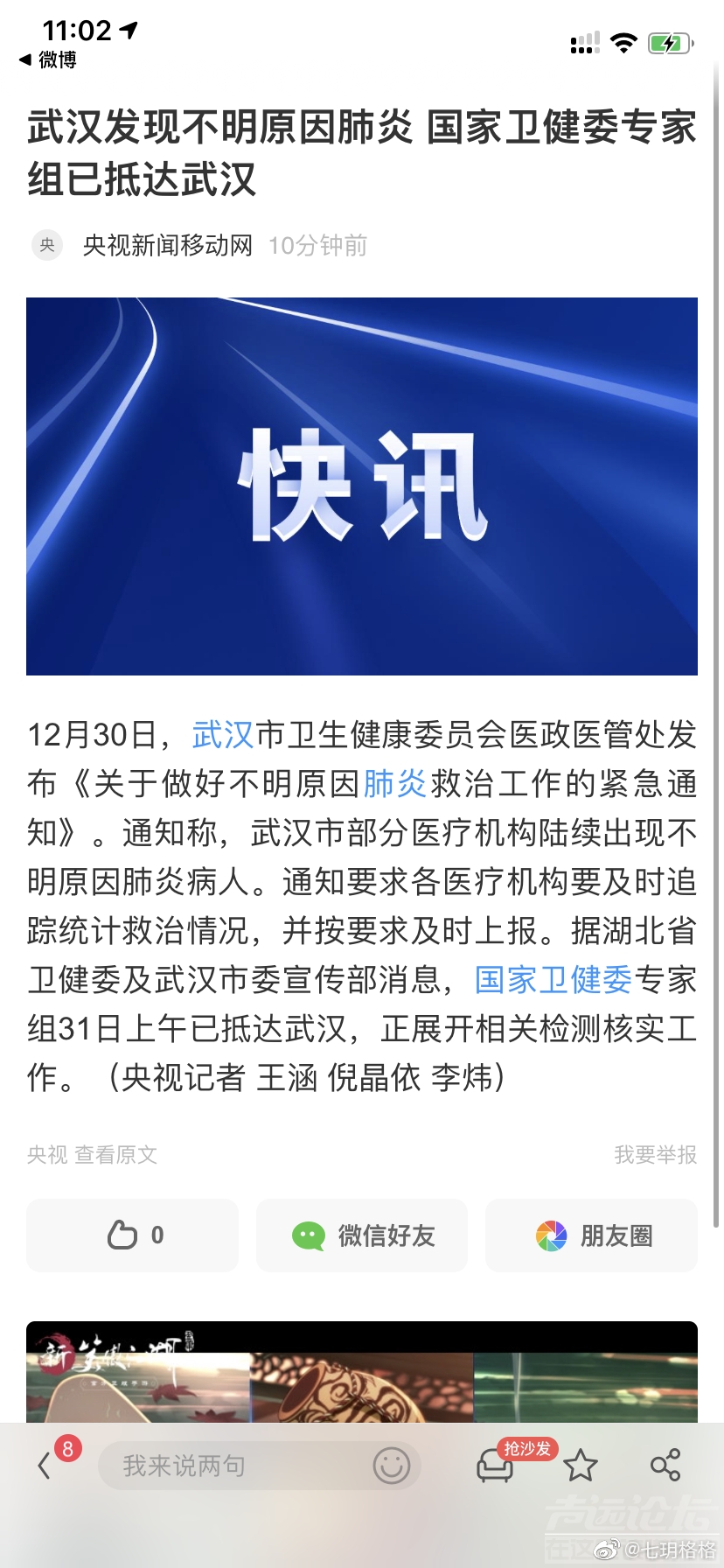This screenshot has height=1568, width=724.
Task: Report this article with 我要举报
Action: tap(655, 1155)
